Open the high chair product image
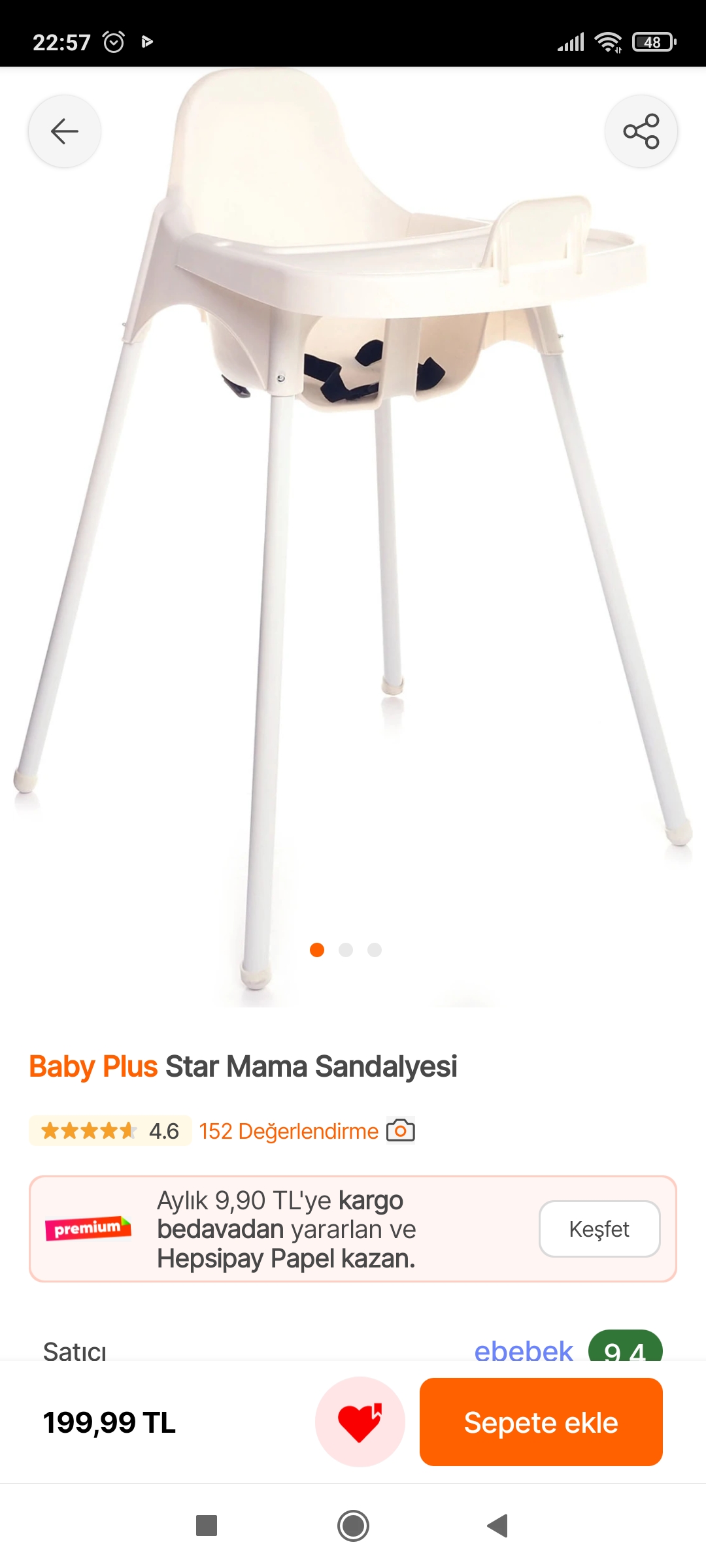 click(x=353, y=523)
